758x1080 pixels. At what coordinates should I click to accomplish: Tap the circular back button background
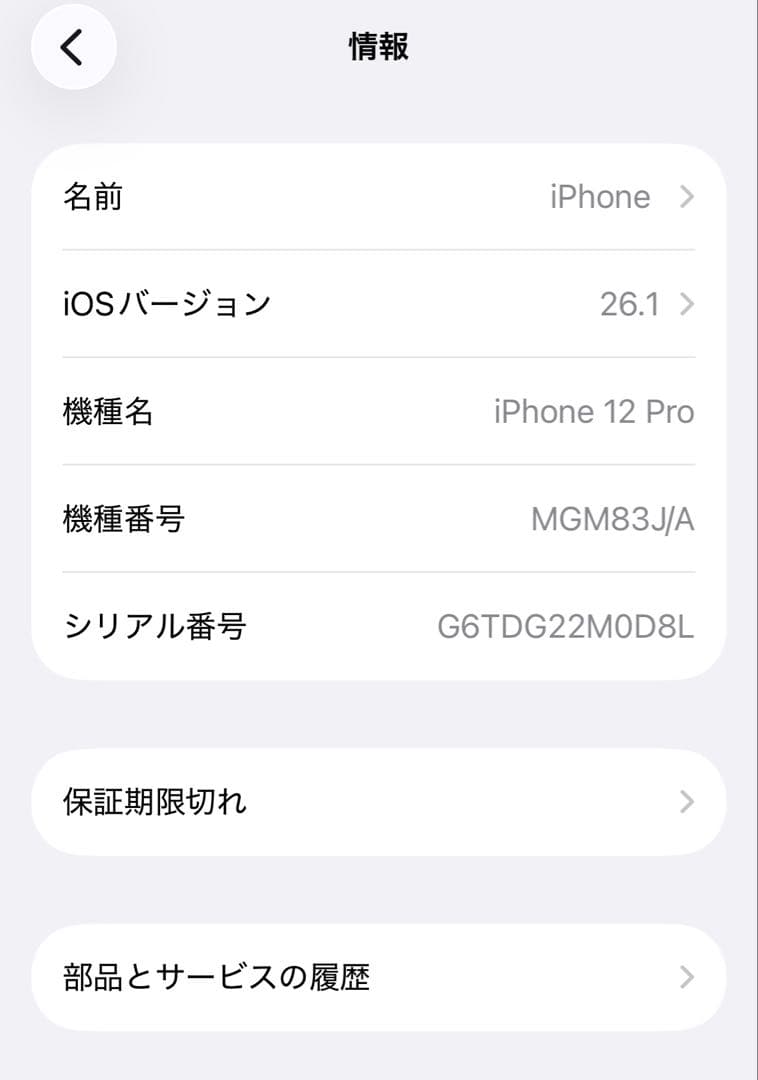point(73,47)
